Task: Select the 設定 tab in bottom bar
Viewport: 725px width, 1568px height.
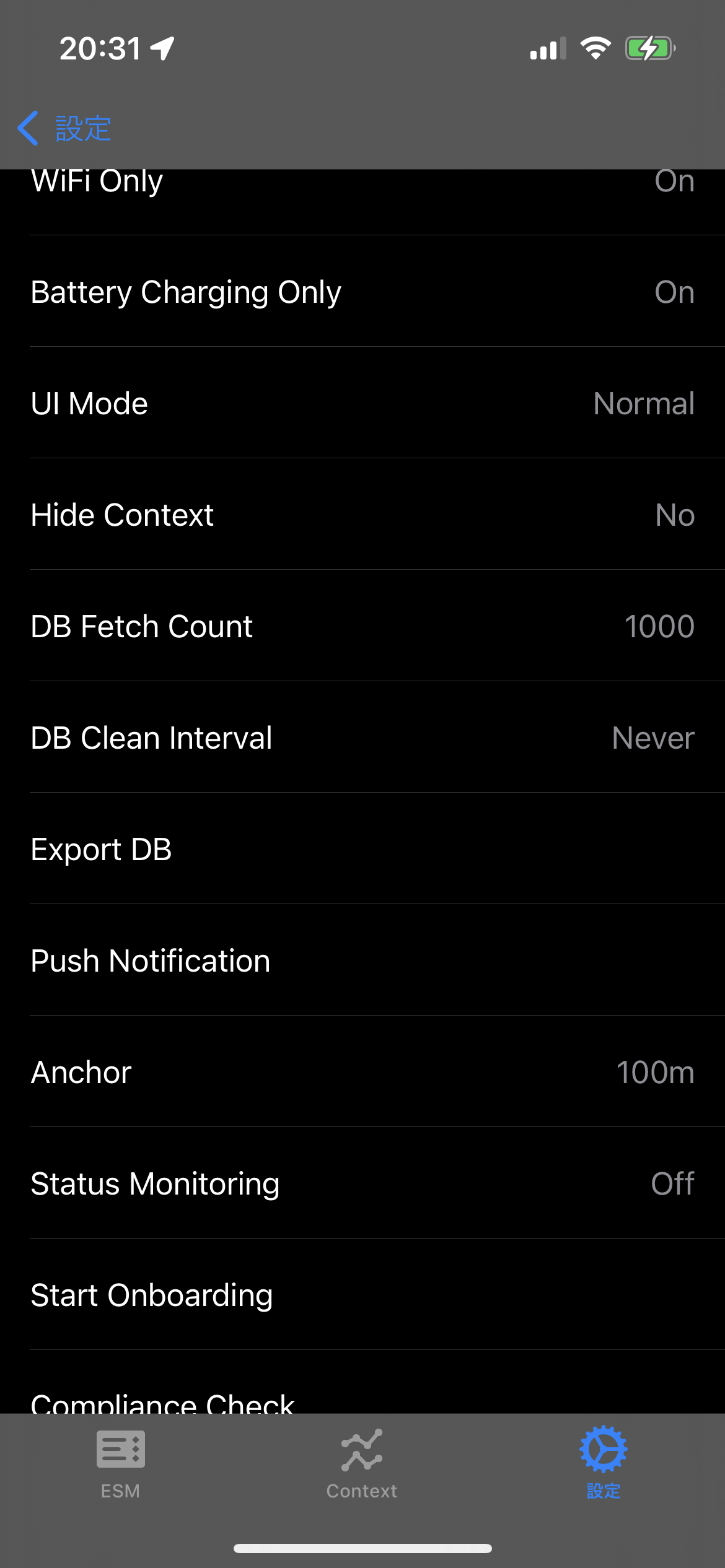Action: click(x=604, y=1464)
